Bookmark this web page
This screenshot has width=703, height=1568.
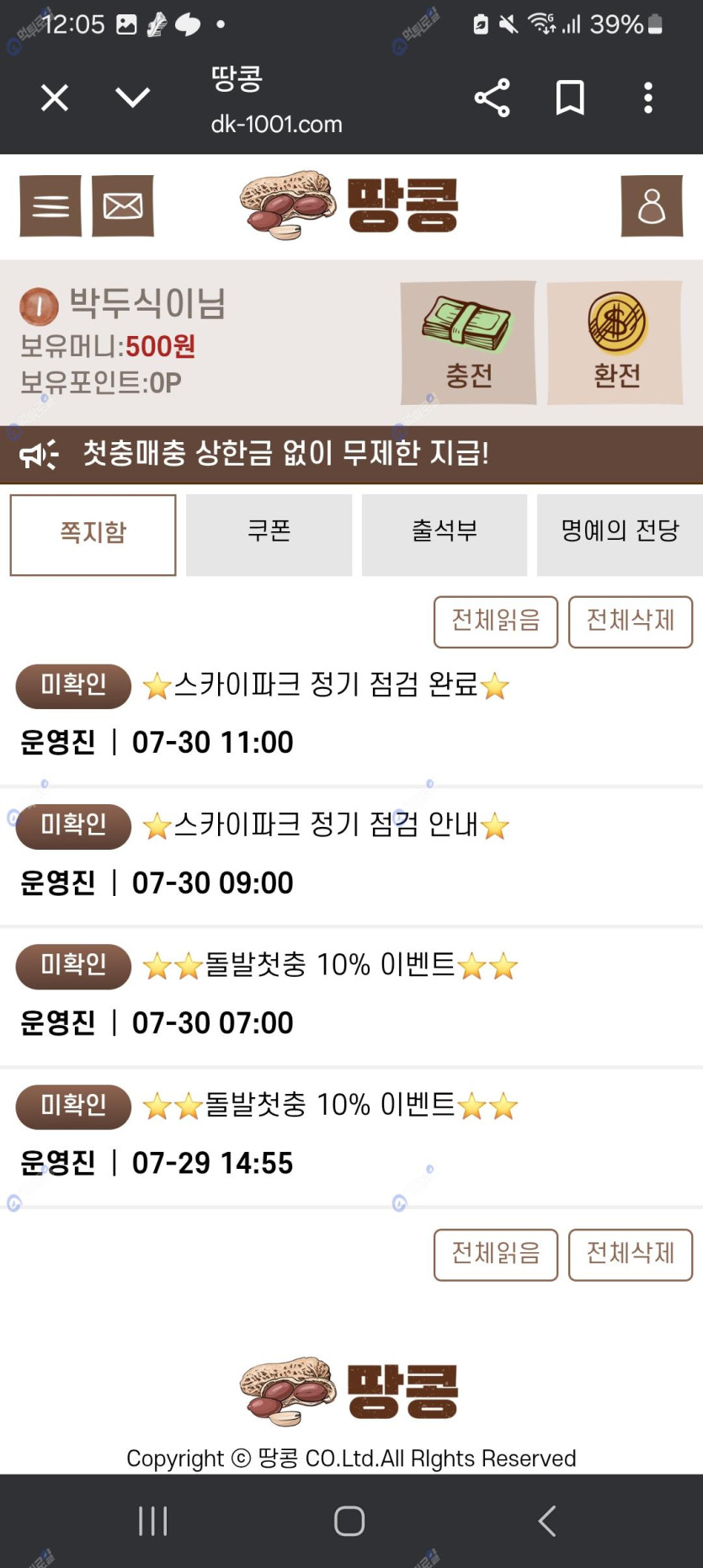click(570, 98)
